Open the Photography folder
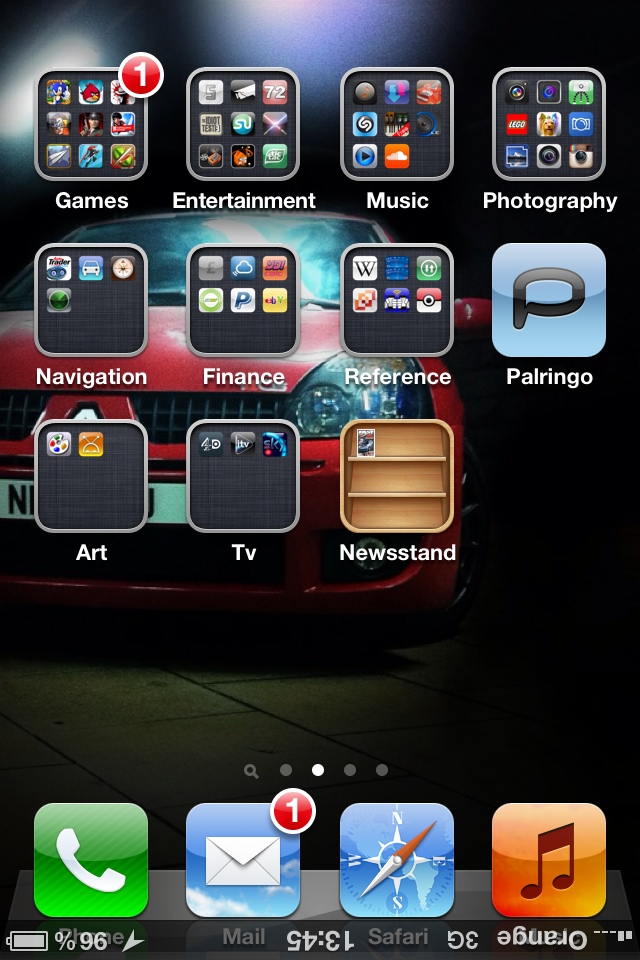 tap(549, 124)
